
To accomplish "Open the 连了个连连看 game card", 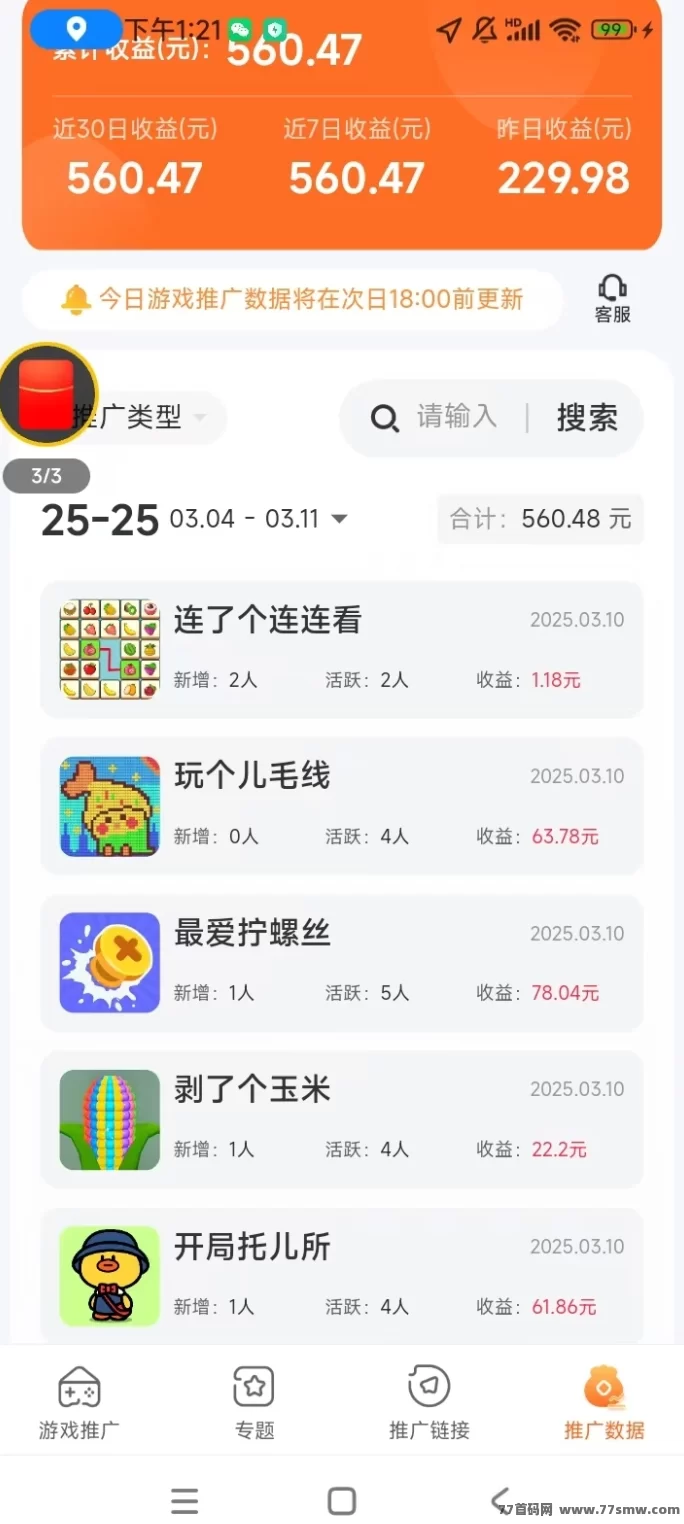I will [341, 649].
